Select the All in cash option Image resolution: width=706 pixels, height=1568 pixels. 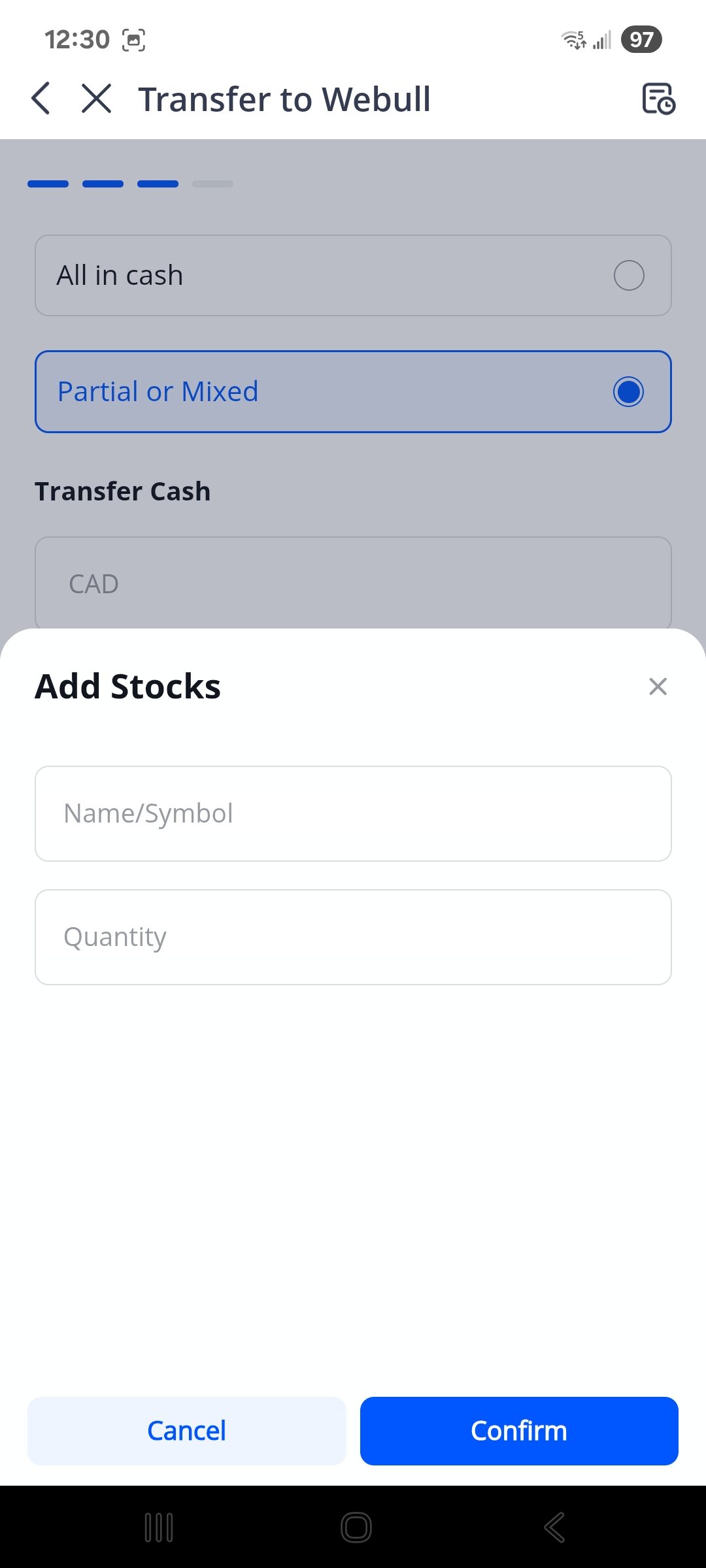[x=353, y=274]
